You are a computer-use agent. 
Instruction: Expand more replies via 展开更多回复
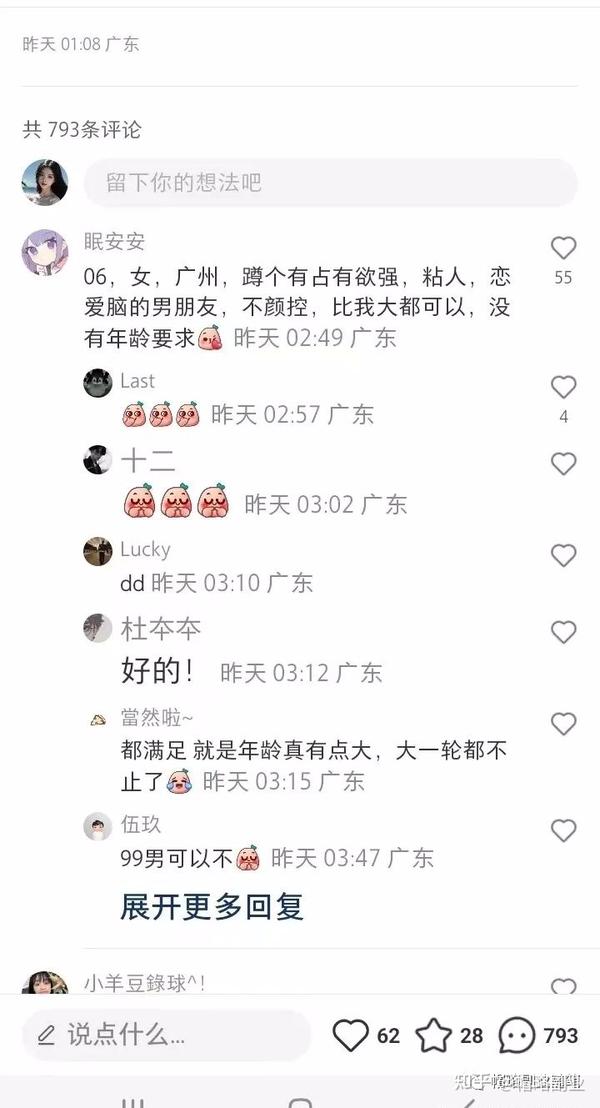click(x=212, y=907)
